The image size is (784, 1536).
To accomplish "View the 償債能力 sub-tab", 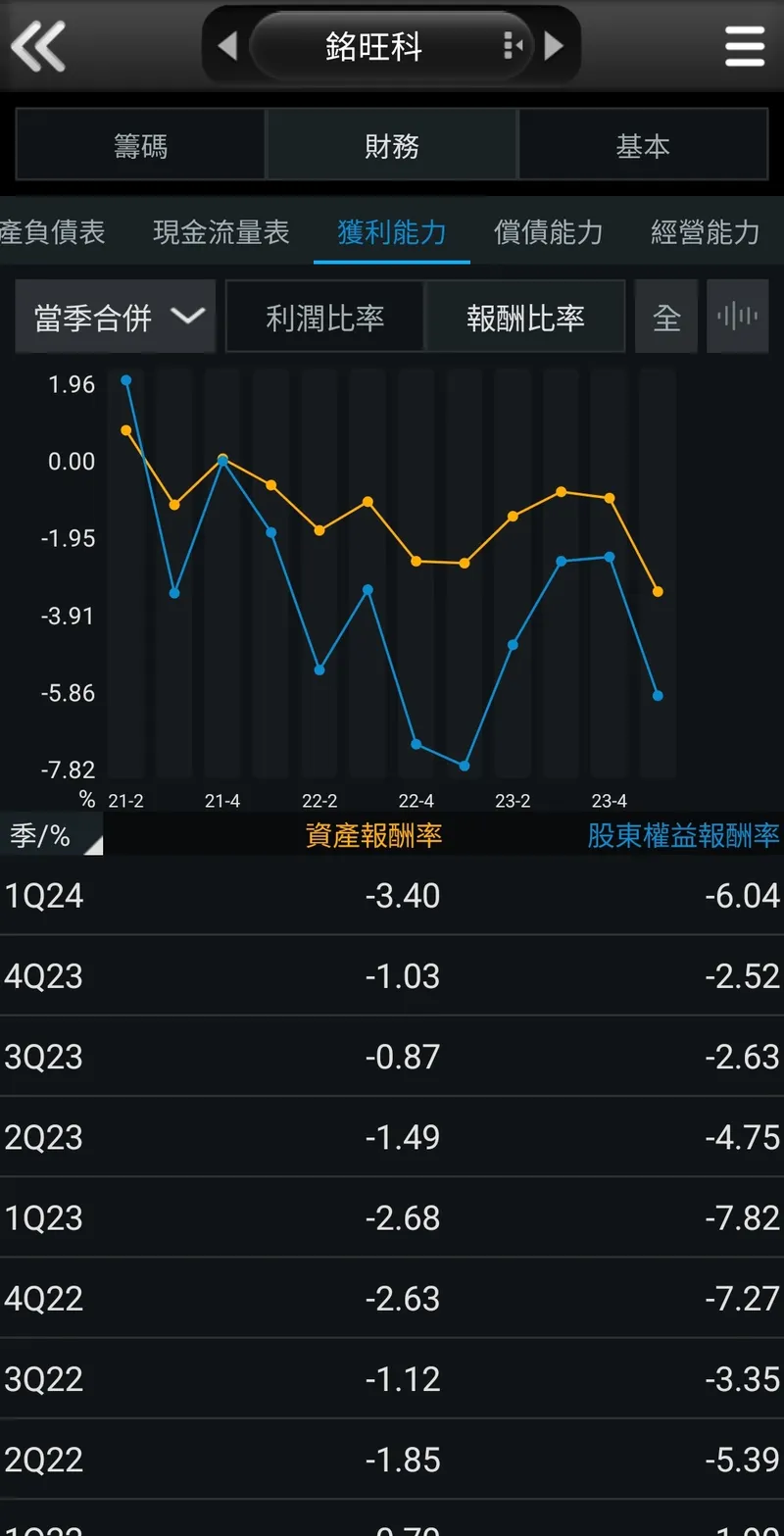I will tap(549, 232).
